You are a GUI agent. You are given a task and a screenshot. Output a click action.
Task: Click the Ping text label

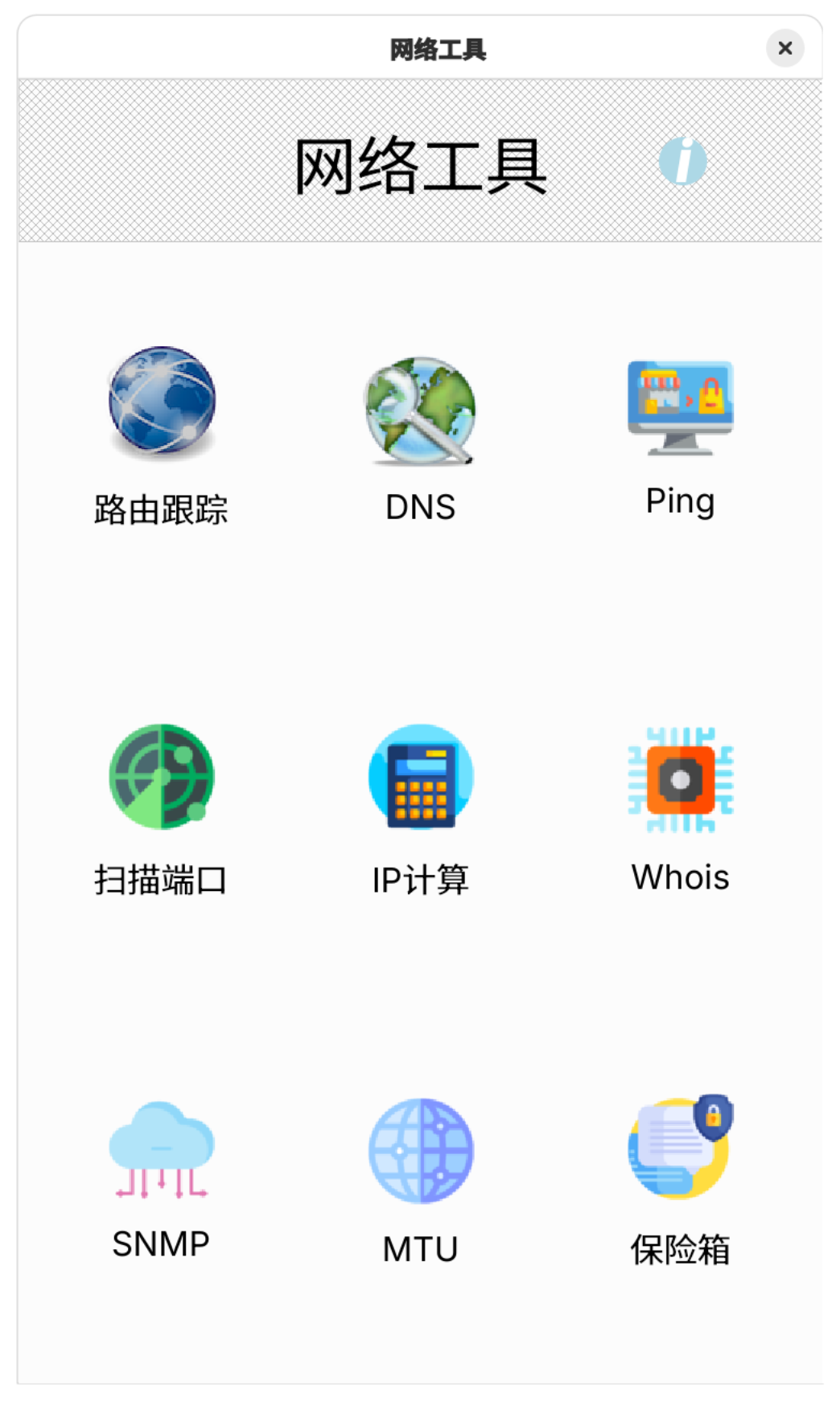point(680,501)
